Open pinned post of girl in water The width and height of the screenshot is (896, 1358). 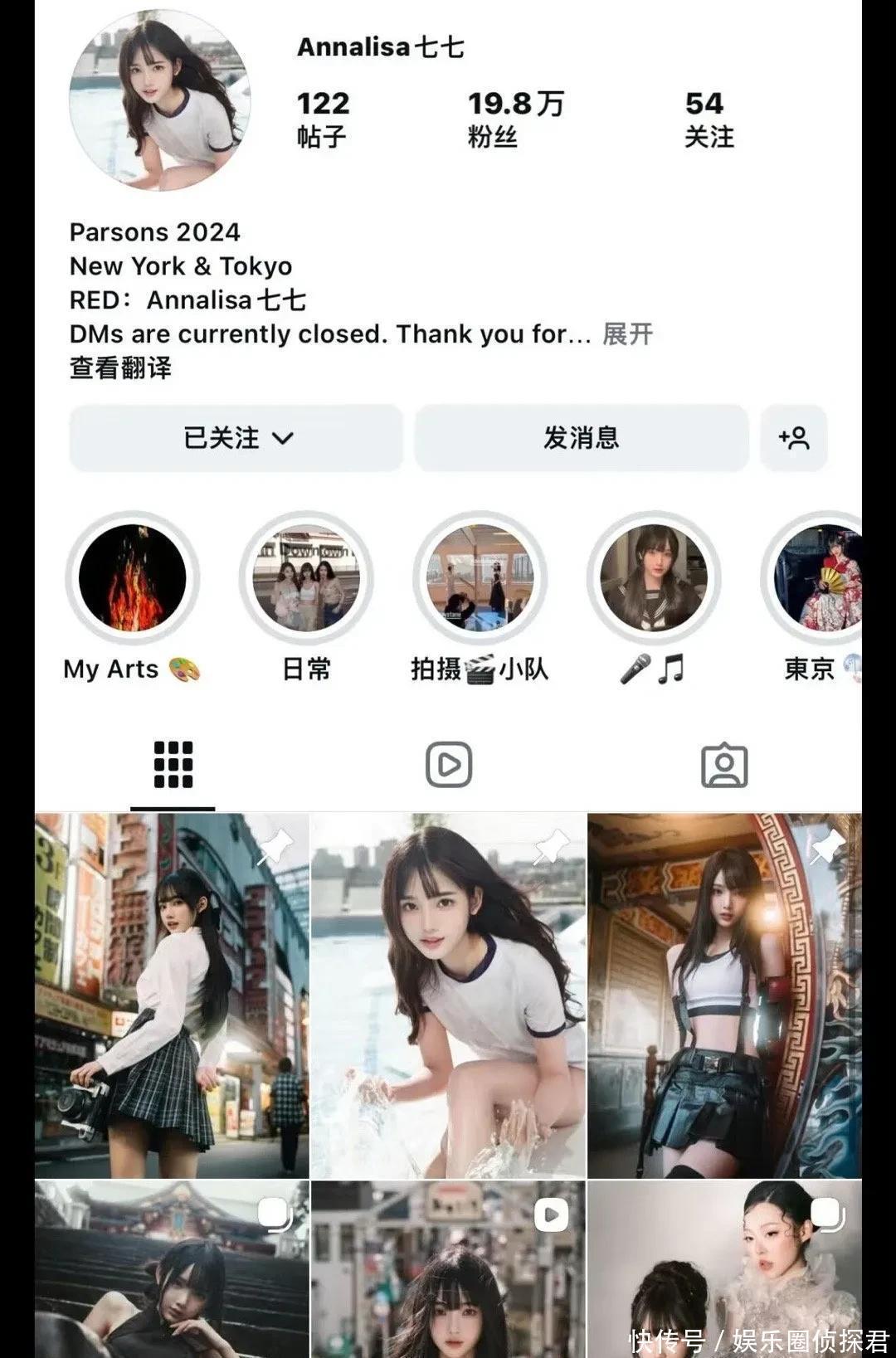point(448,995)
